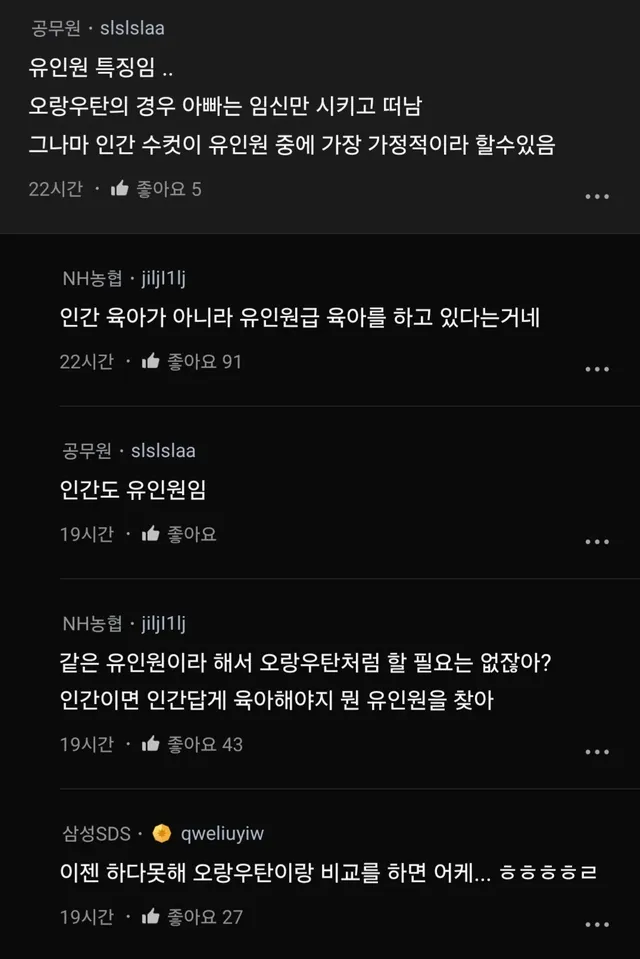Image resolution: width=640 pixels, height=959 pixels.
Task: Like the reply '인간도 유인원임'
Action: pos(151,534)
